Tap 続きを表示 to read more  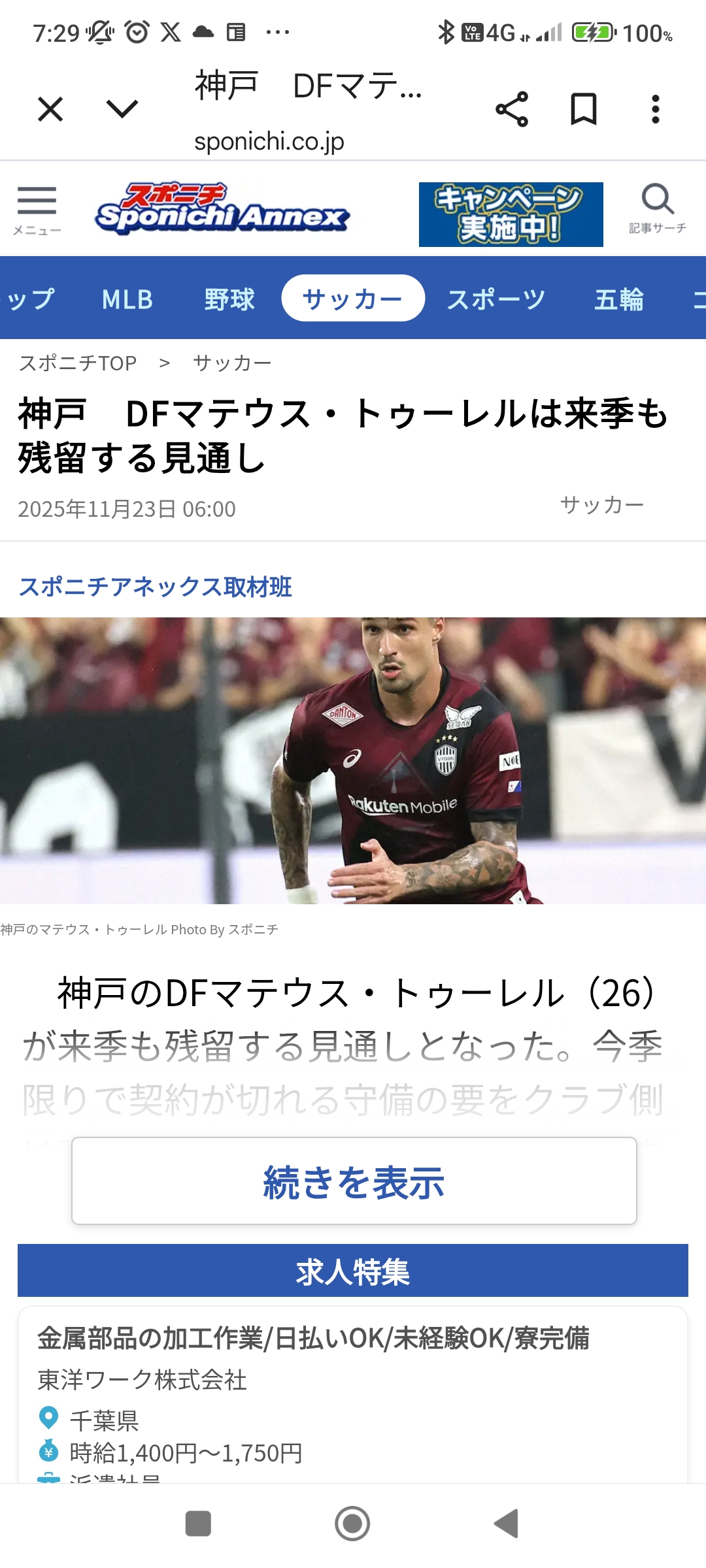point(354,1181)
